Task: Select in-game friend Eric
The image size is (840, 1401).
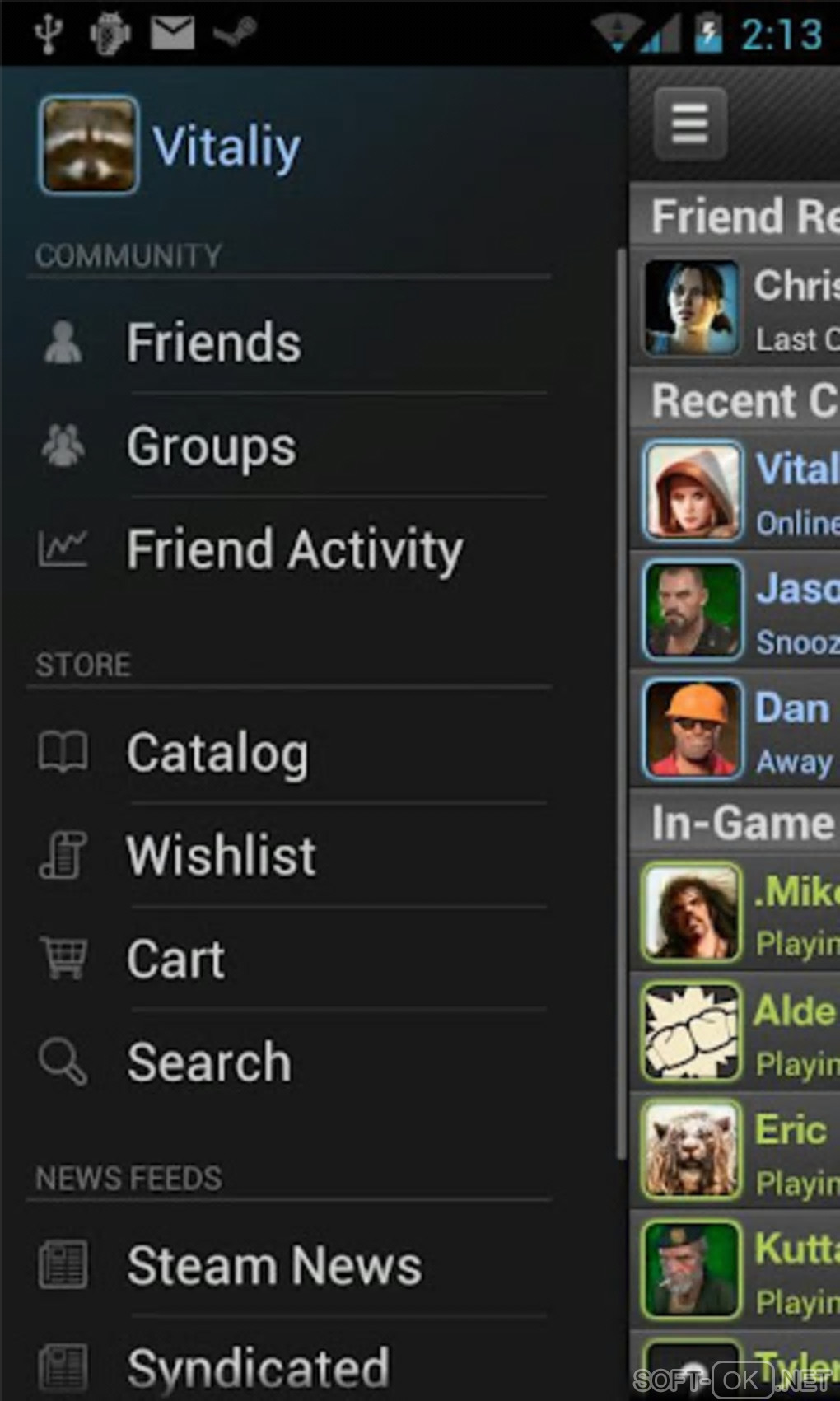Action: click(x=735, y=1152)
